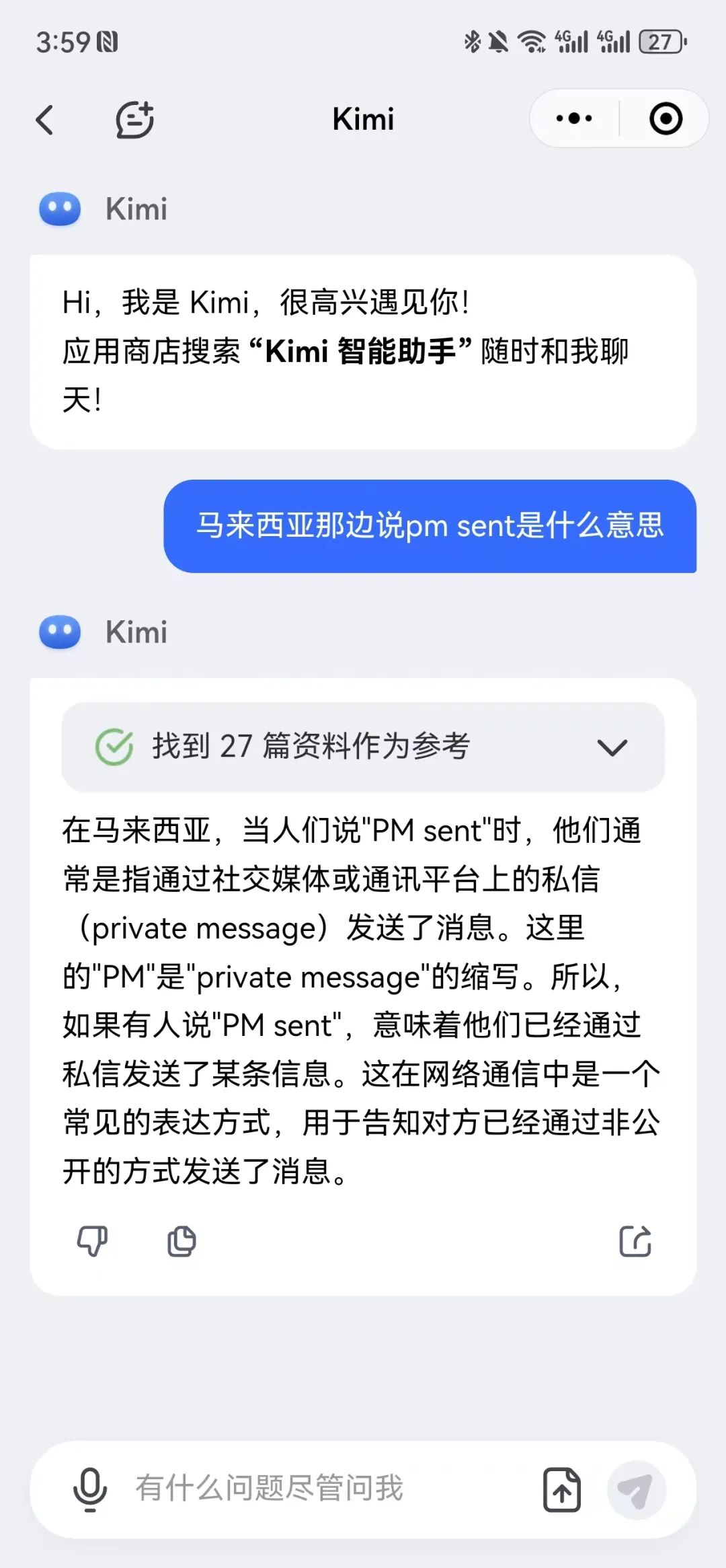Share Kimi's answer
This screenshot has height=1568, width=726.
tap(635, 1240)
